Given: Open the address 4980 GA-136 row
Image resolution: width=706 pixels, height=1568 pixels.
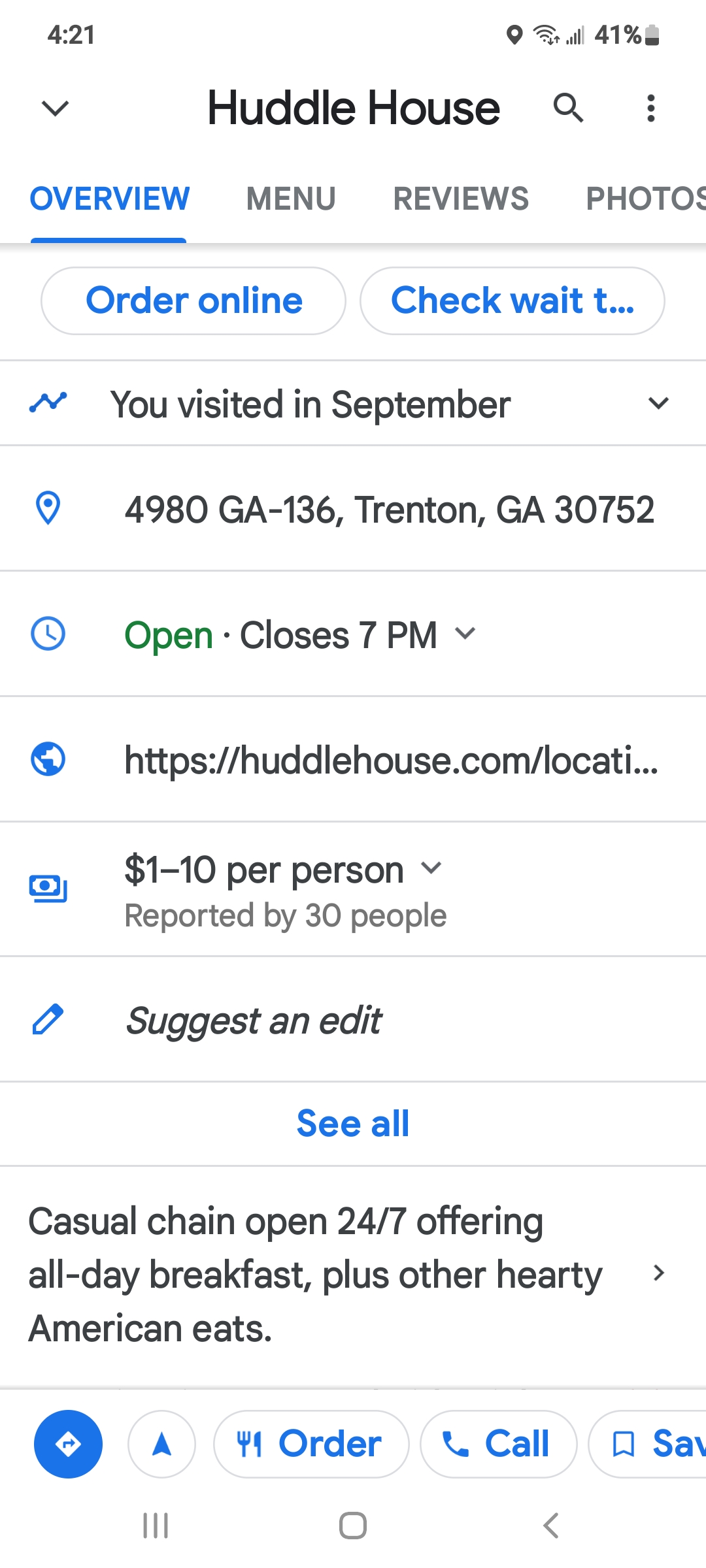Looking at the screenshot, I should click(389, 510).
